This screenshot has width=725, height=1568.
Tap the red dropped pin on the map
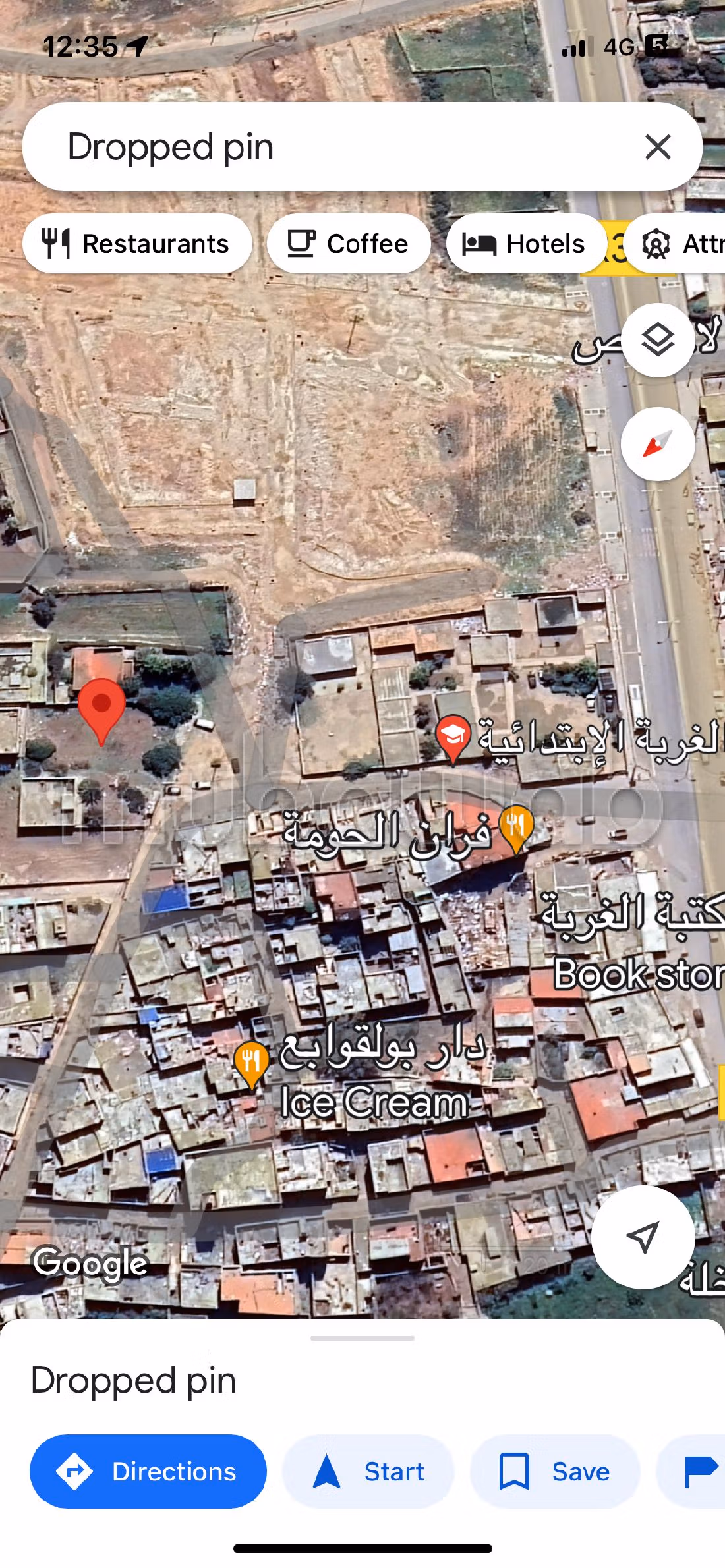(101, 708)
